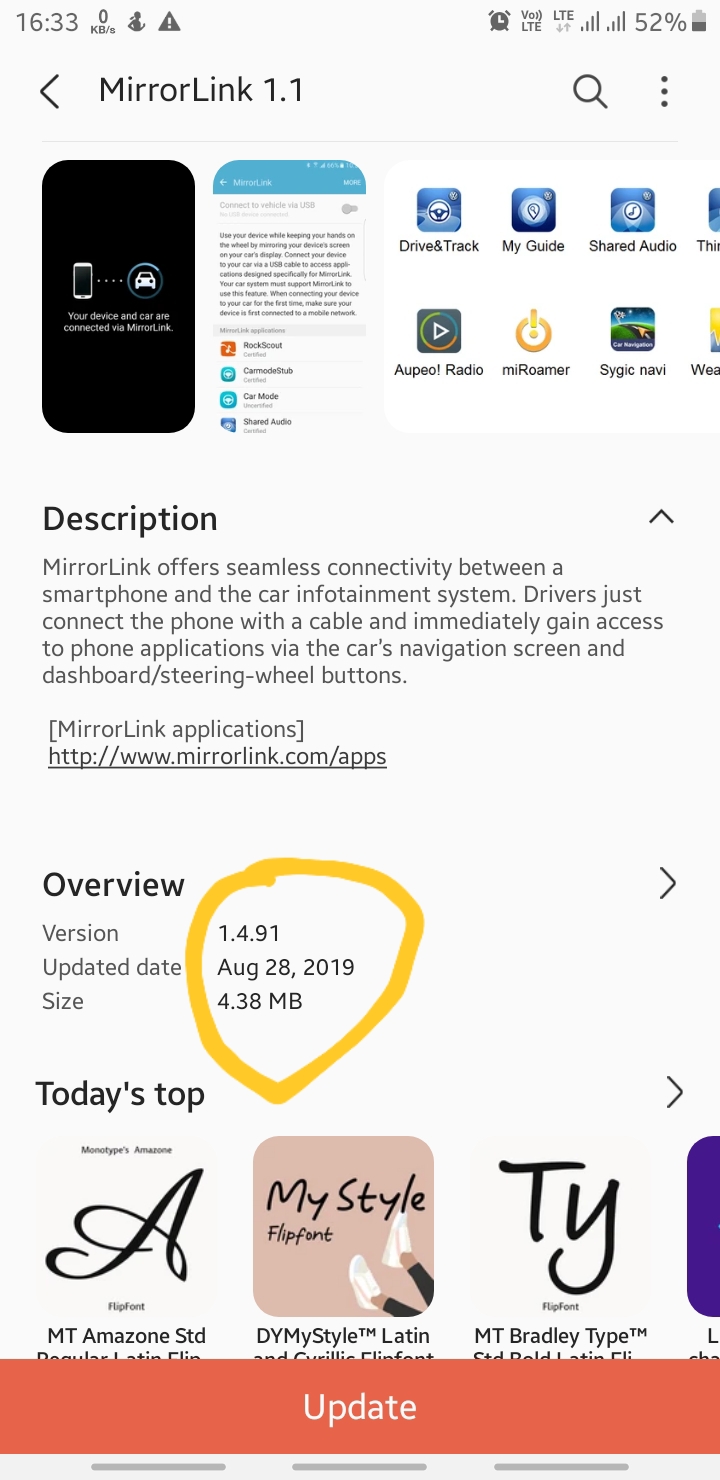The image size is (720, 1480).
Task: Open MT Amazone Std font
Action: coord(126,1226)
